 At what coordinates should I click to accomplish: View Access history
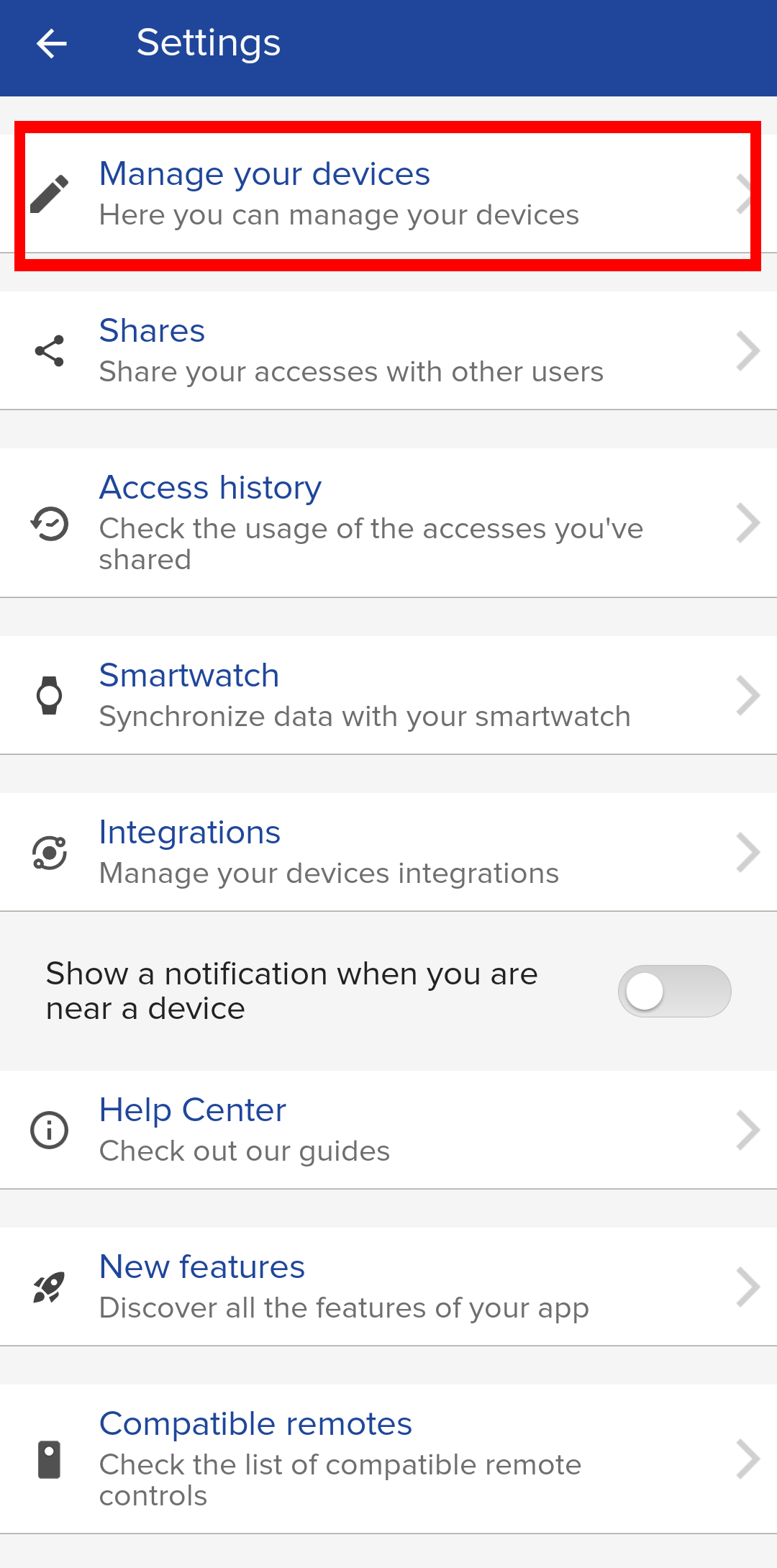(388, 522)
